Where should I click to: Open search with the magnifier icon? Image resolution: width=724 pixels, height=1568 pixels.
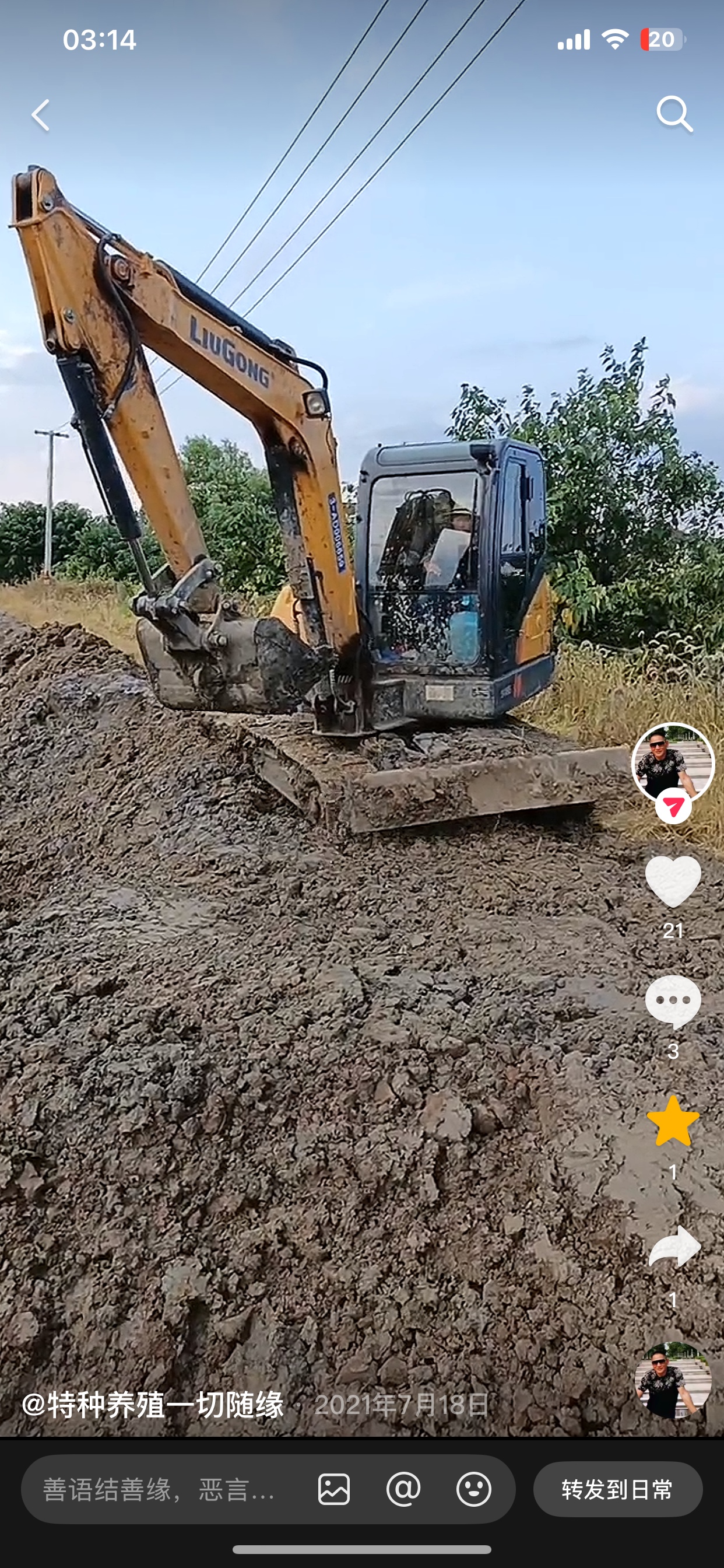point(674,114)
